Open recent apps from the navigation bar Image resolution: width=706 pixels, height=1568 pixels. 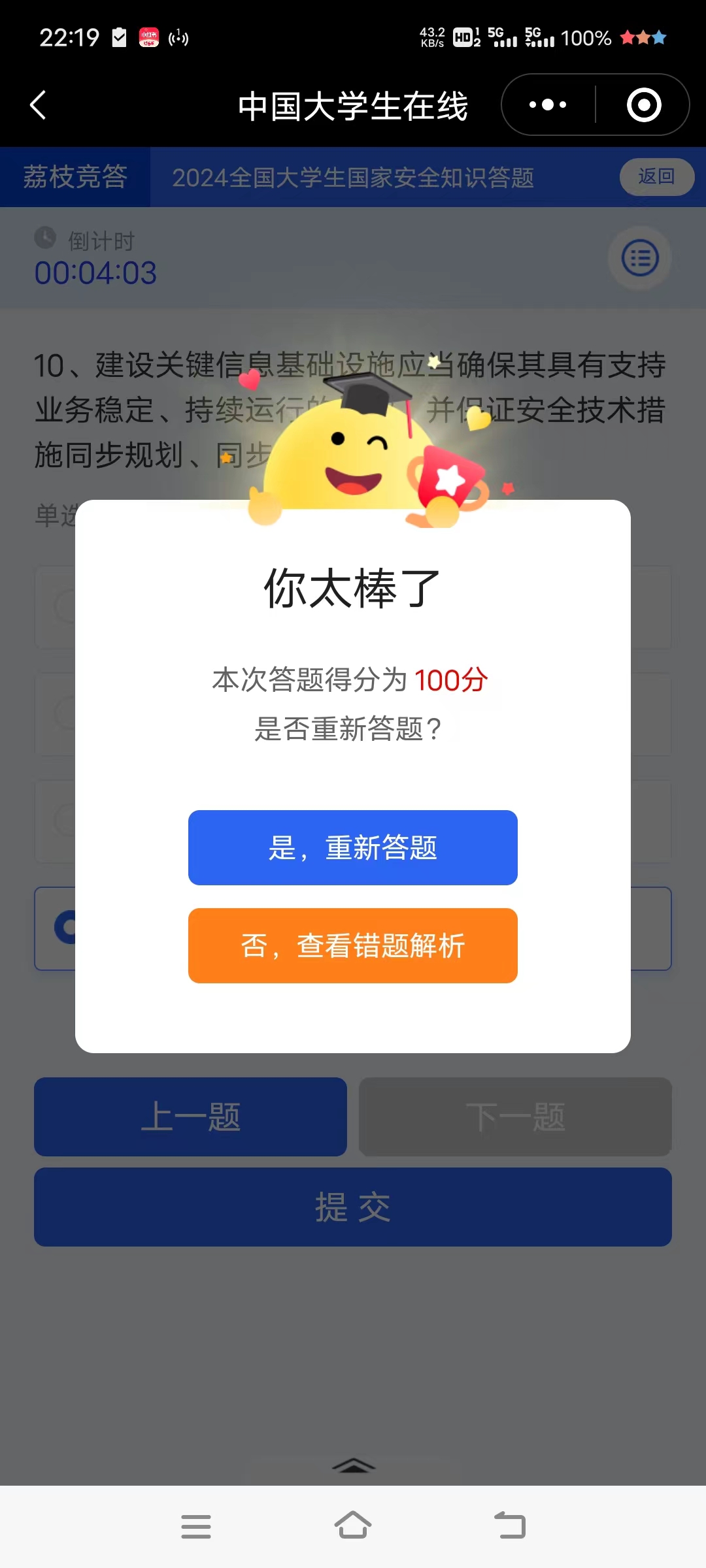click(x=196, y=1526)
